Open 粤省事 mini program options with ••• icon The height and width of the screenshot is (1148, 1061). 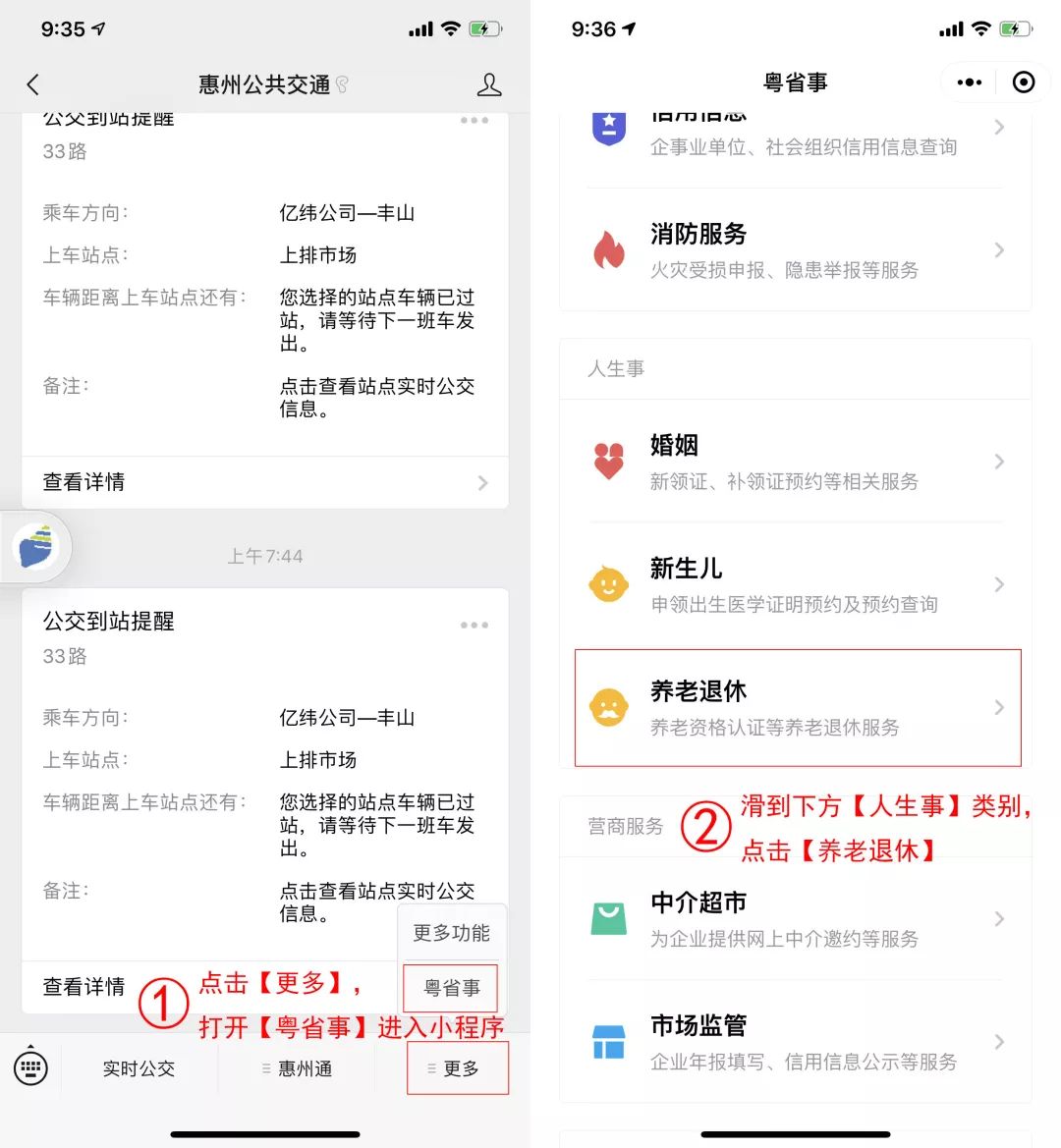pyautogui.click(x=968, y=82)
